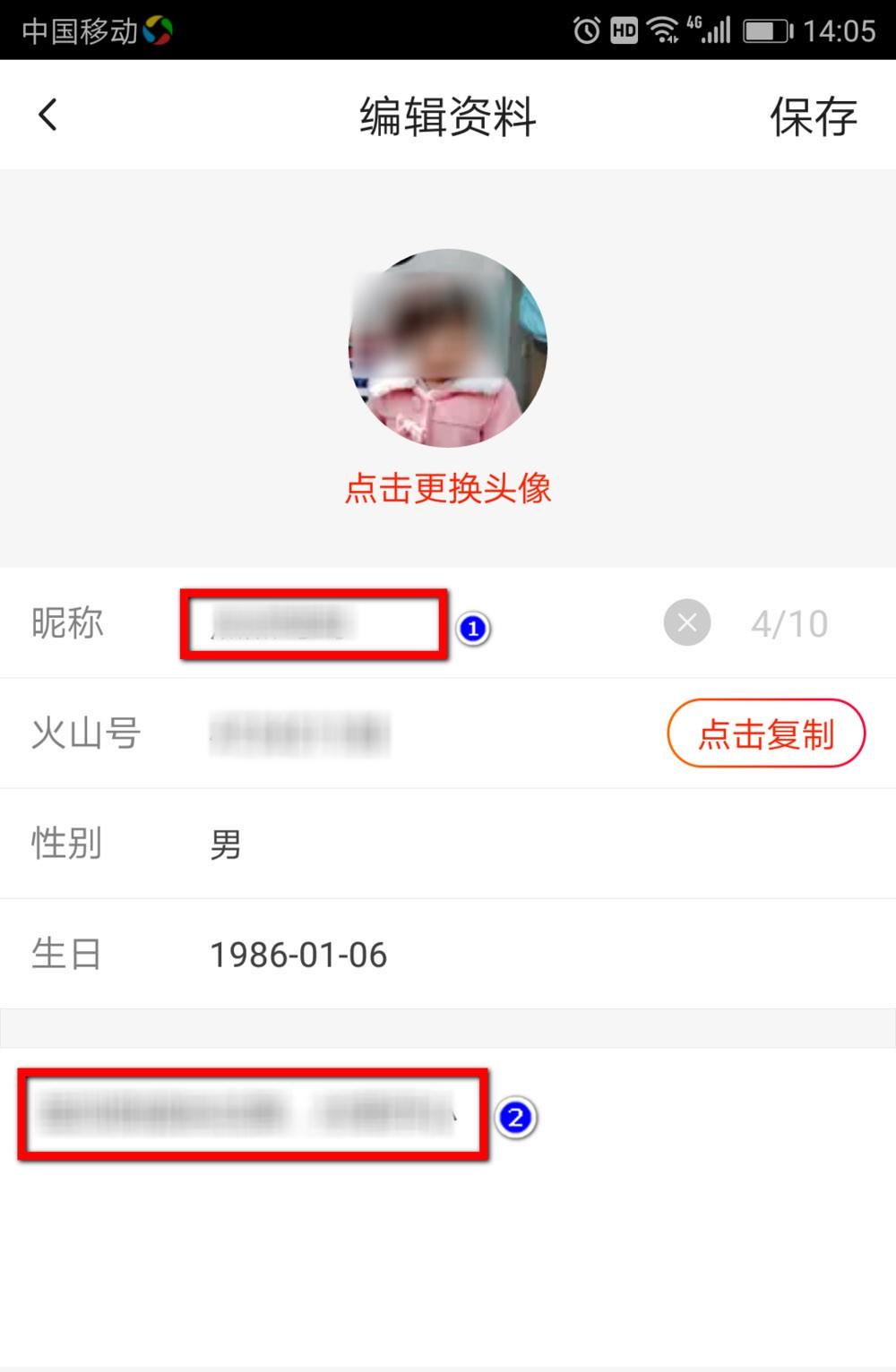Tap the clear (X) icon beside the nickname field

[x=686, y=622]
